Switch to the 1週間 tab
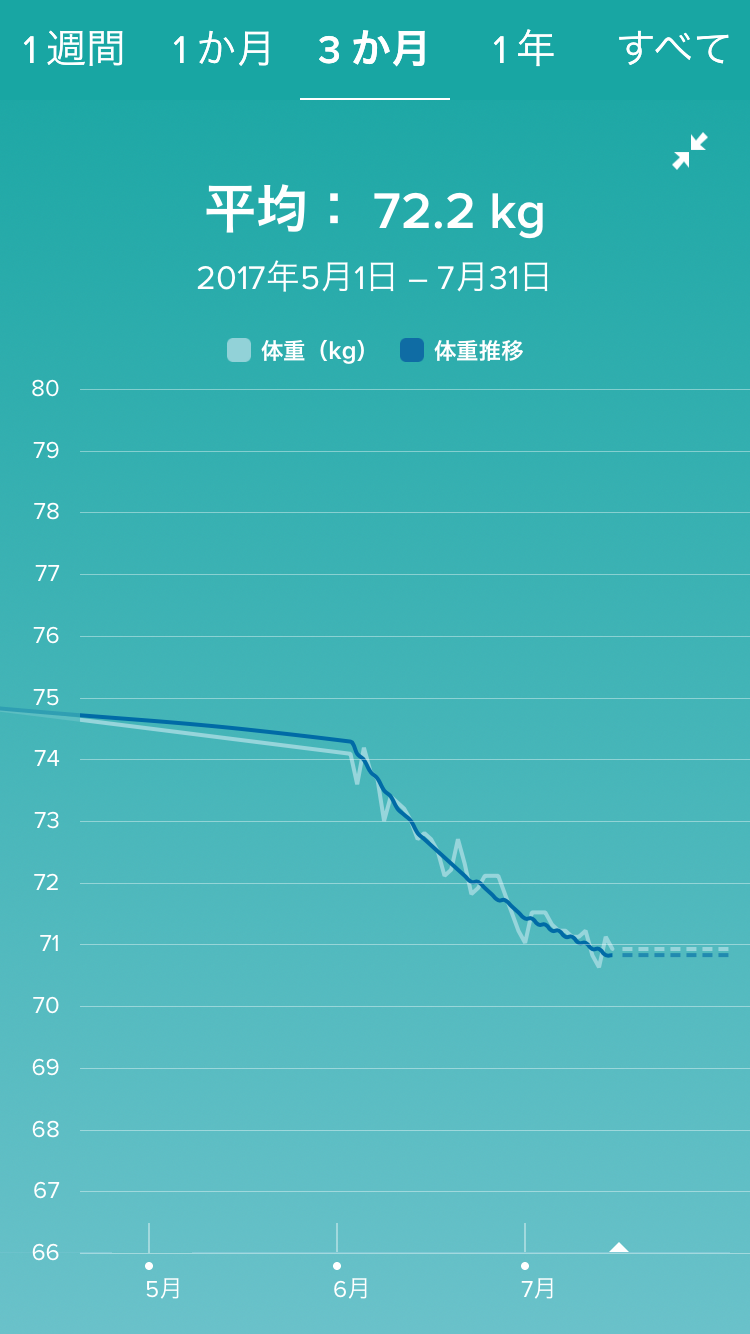The height and width of the screenshot is (1334, 750). [x=74, y=49]
